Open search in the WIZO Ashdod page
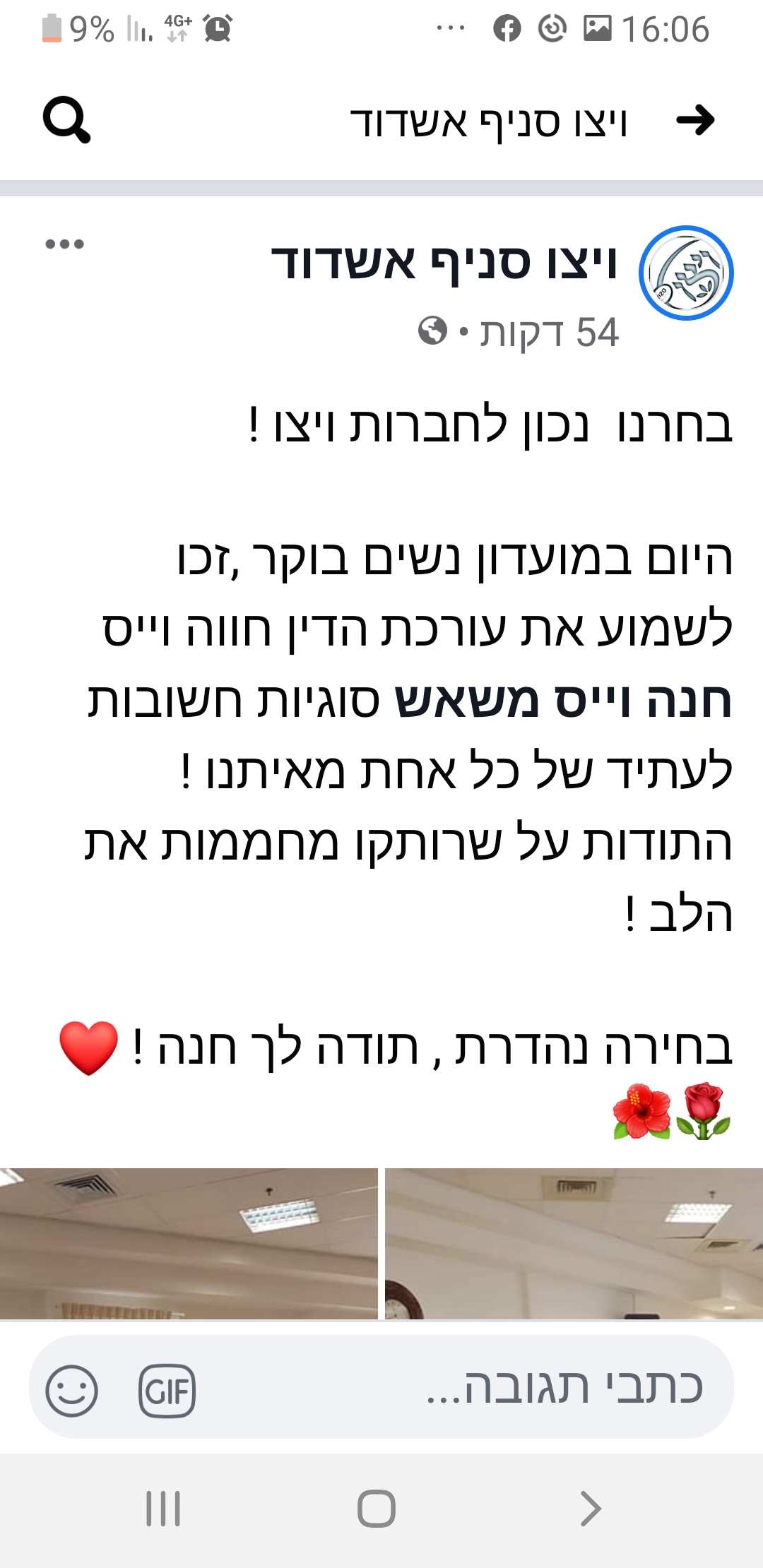 point(66,120)
